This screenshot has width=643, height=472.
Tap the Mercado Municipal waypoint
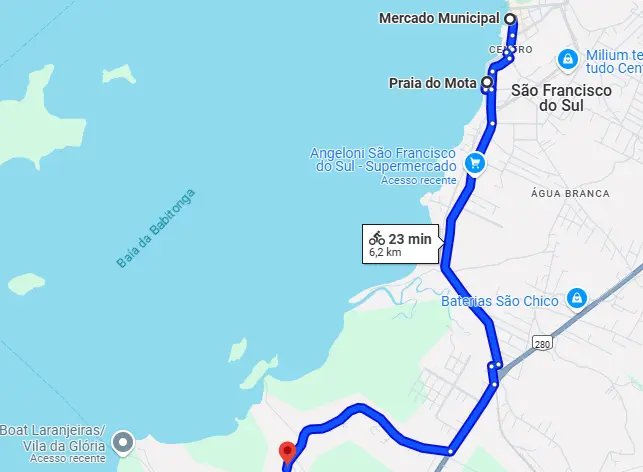510,18
